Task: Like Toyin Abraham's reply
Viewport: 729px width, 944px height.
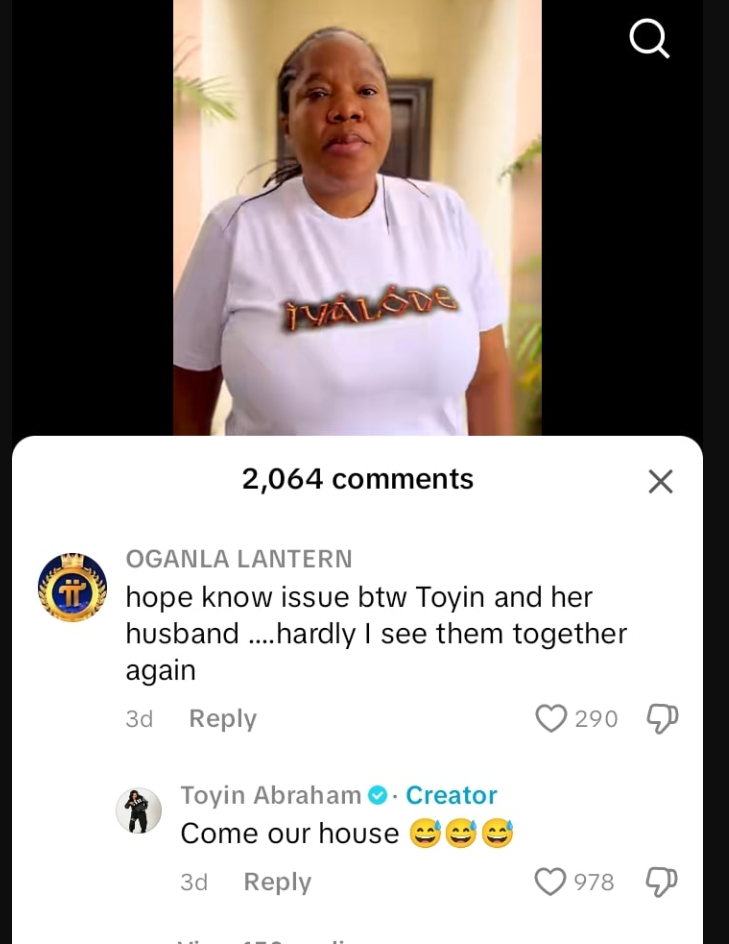Action: (551, 881)
